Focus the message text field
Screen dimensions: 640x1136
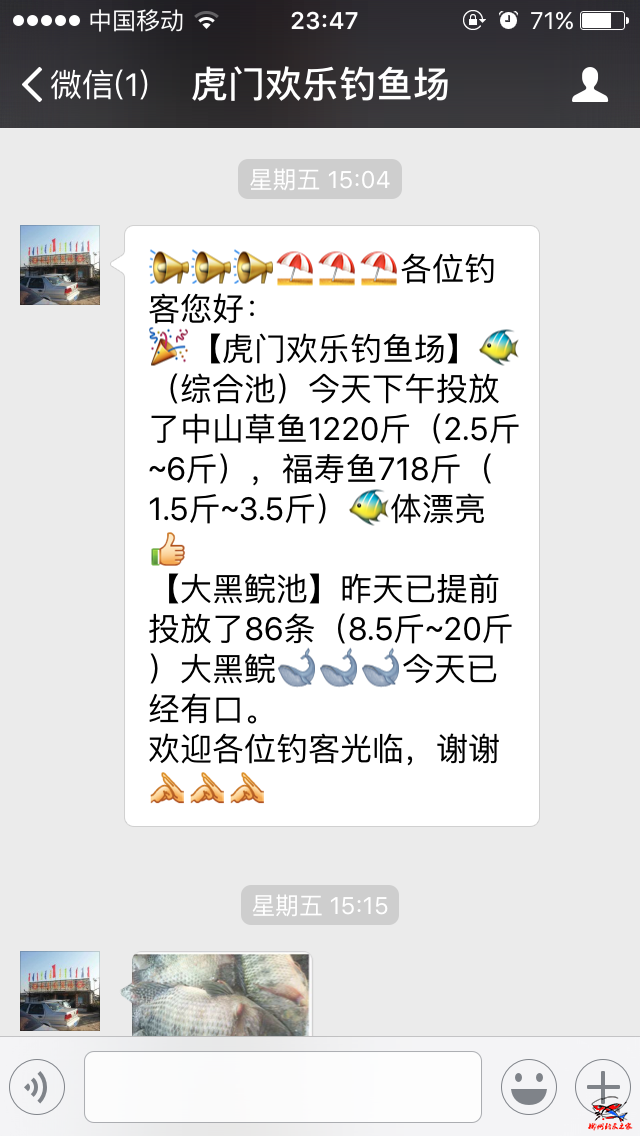click(x=282, y=1087)
